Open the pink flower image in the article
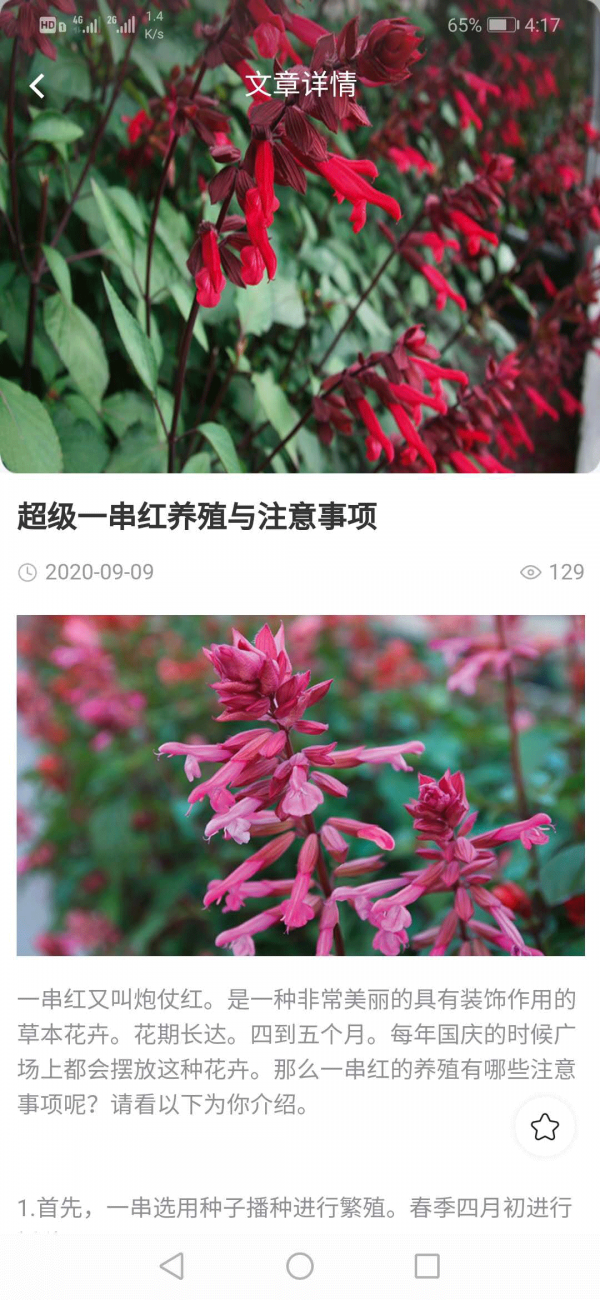Viewport: 600px width, 1300px height. [300, 785]
